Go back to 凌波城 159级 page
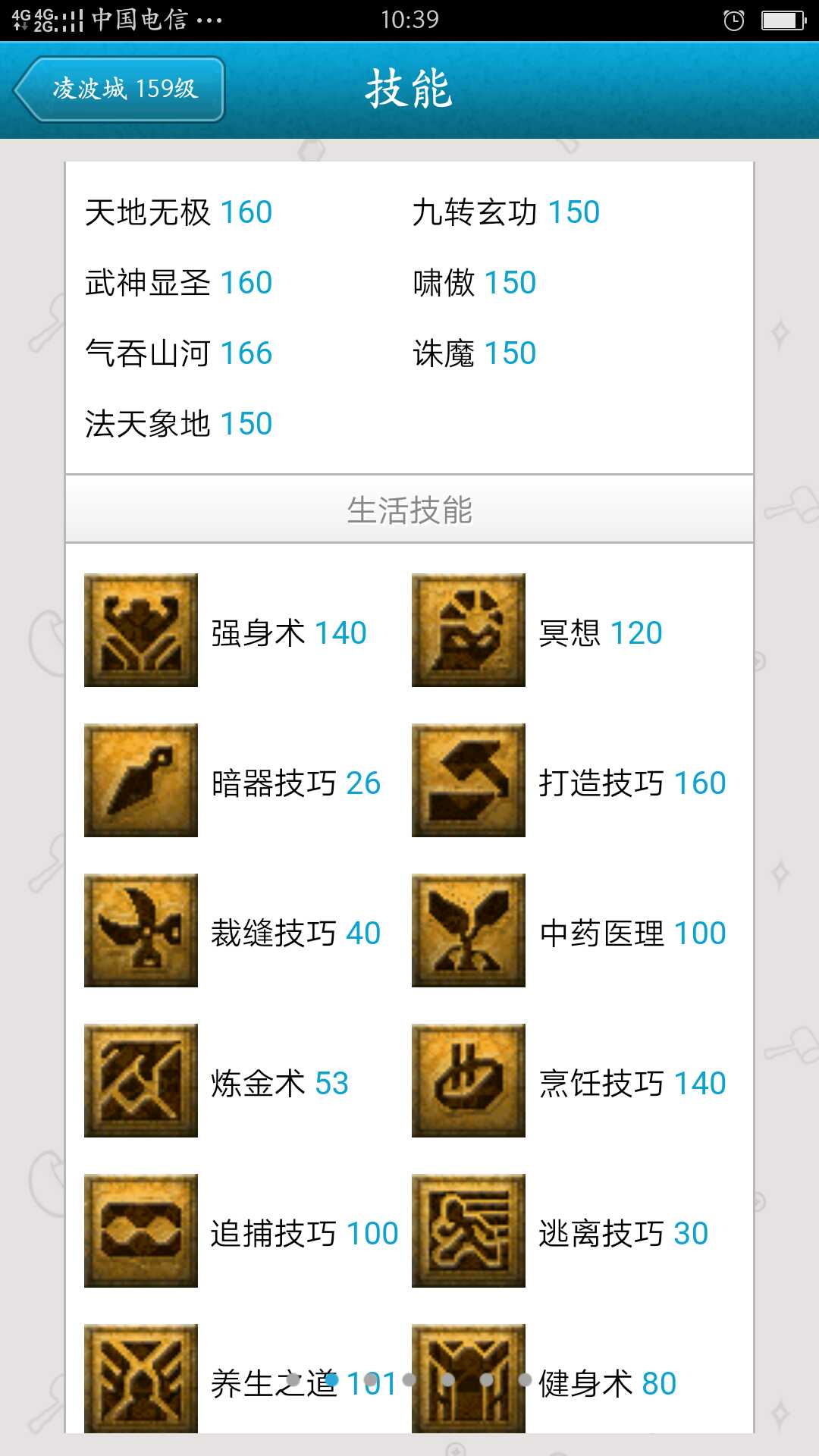 click(x=120, y=89)
